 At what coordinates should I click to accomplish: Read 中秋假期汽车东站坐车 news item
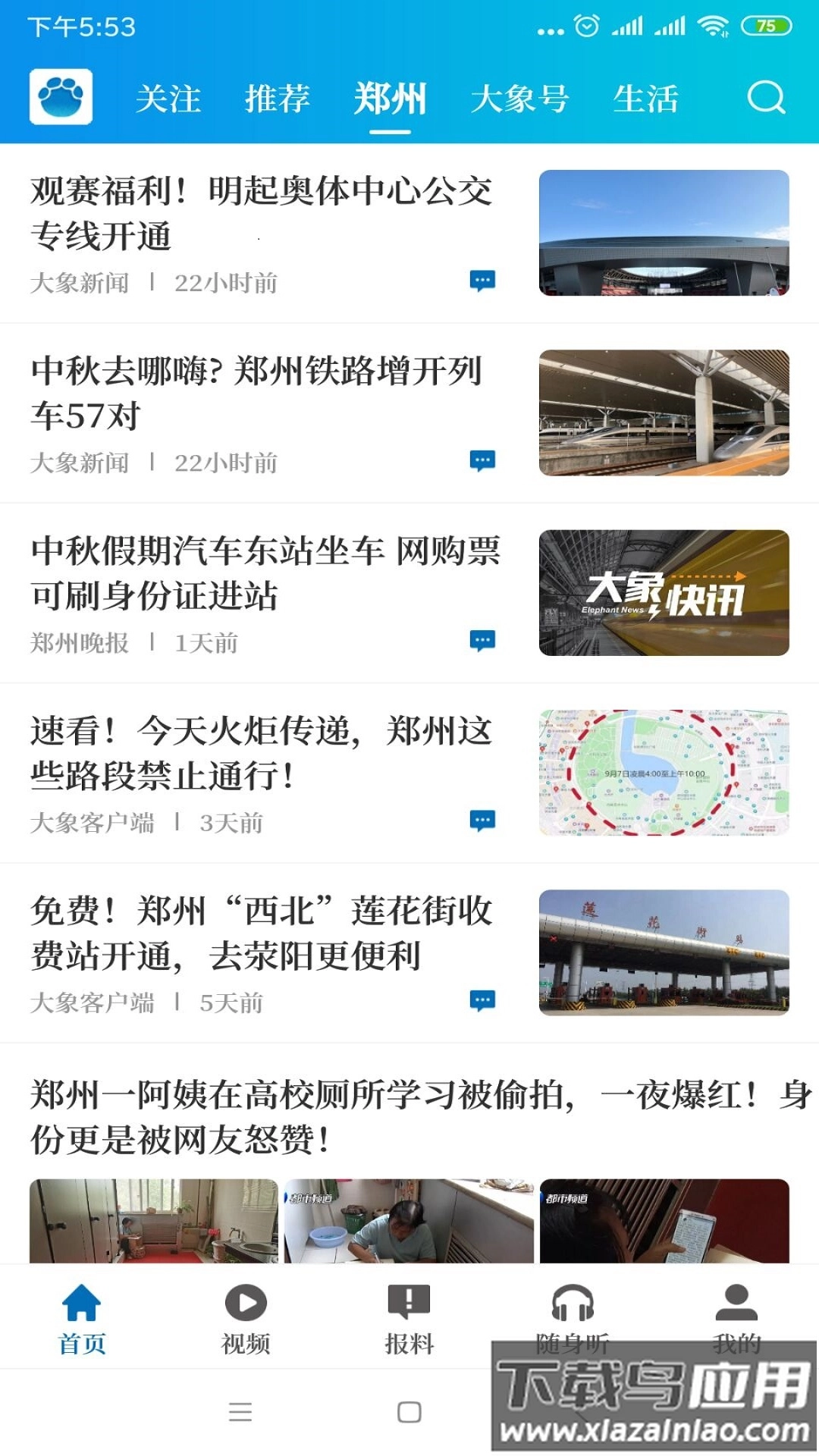(x=265, y=573)
